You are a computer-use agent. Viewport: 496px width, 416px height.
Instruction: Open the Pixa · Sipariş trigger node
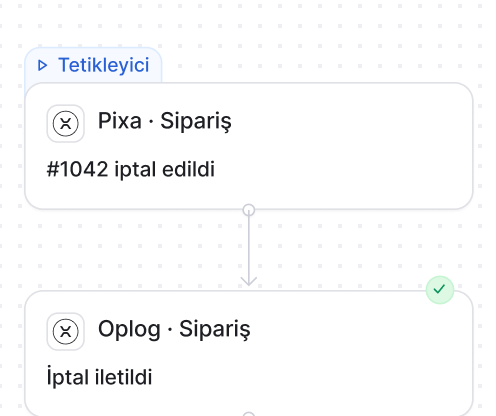[x=249, y=146]
